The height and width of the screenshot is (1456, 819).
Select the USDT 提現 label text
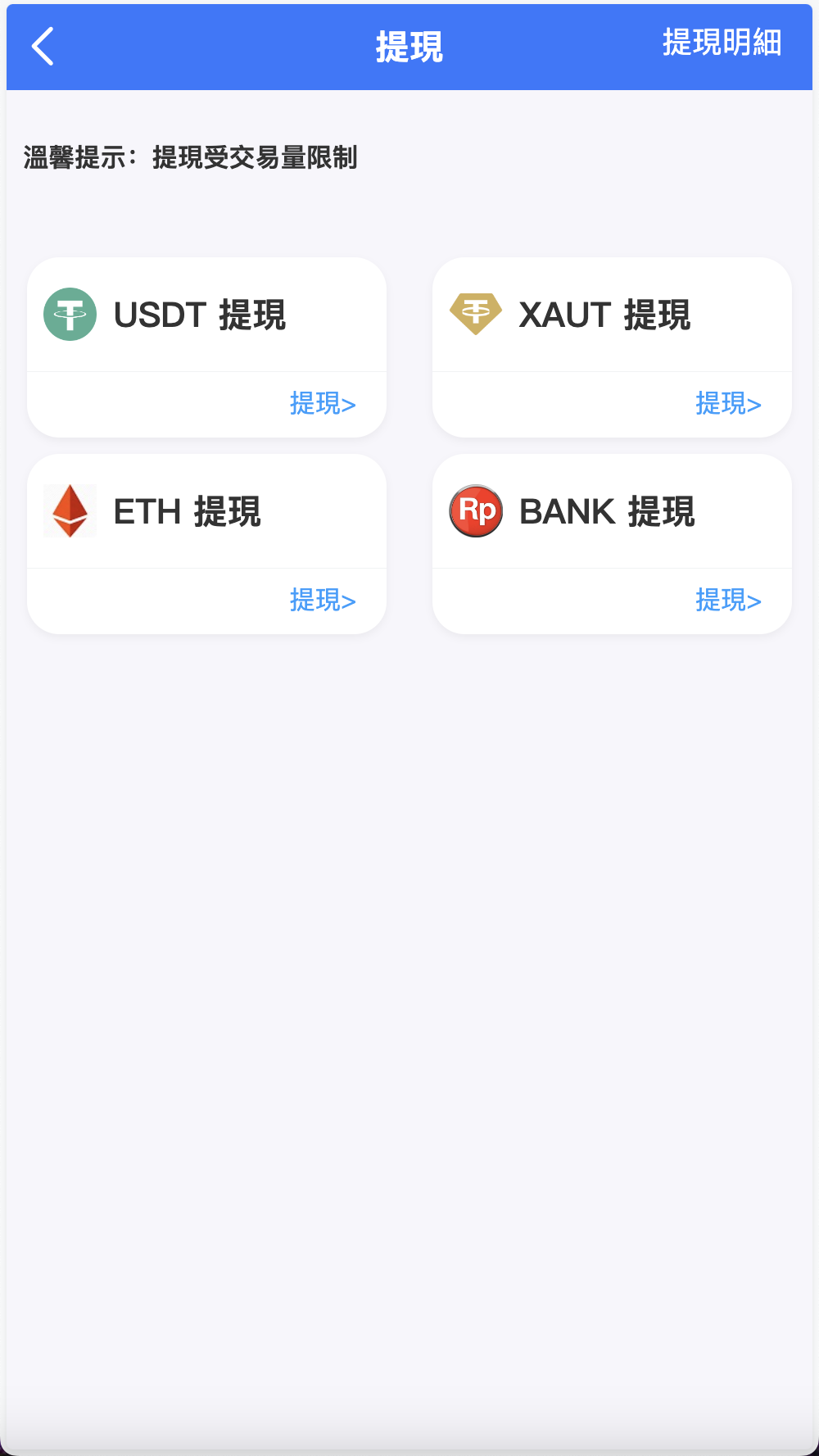click(x=201, y=315)
